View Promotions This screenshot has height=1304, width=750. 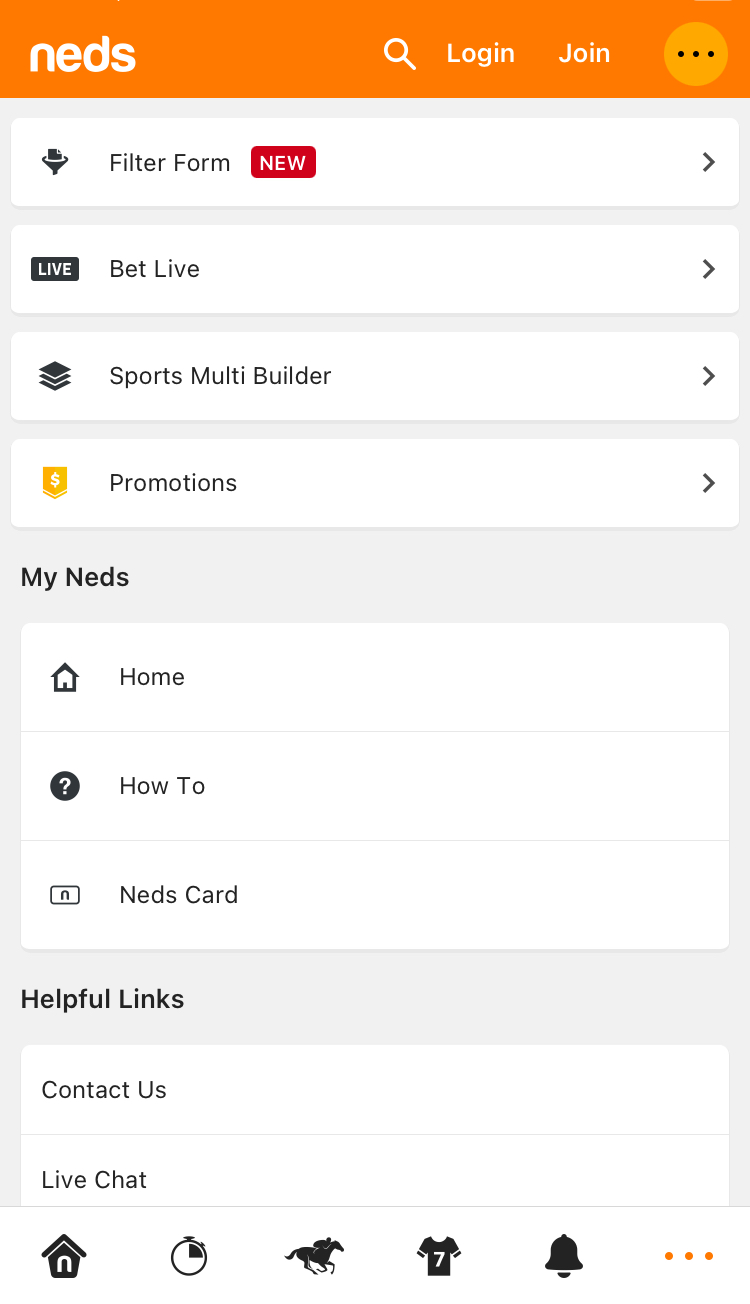pyautogui.click(x=375, y=483)
